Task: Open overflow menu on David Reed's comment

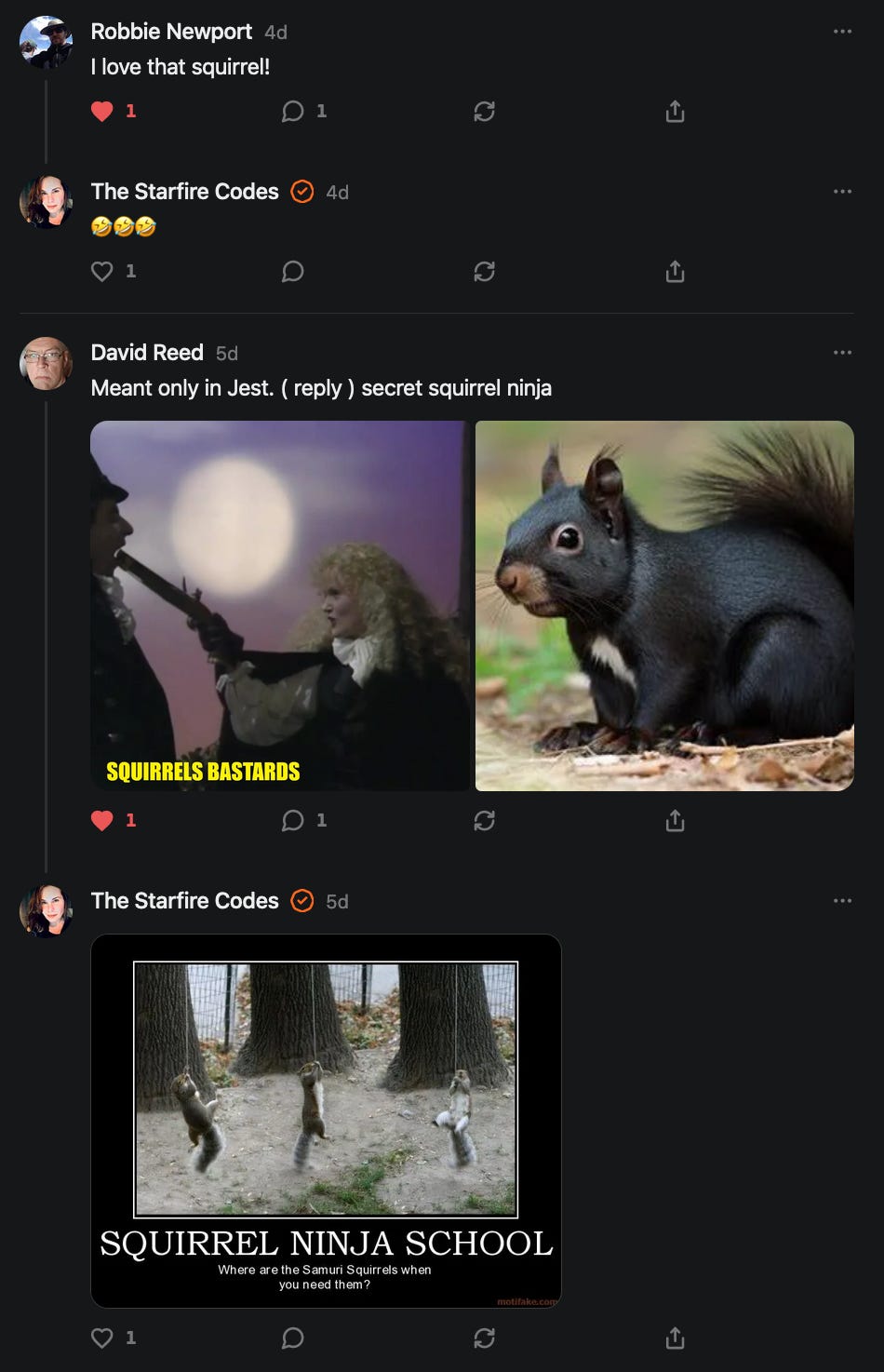Action: coord(842,353)
